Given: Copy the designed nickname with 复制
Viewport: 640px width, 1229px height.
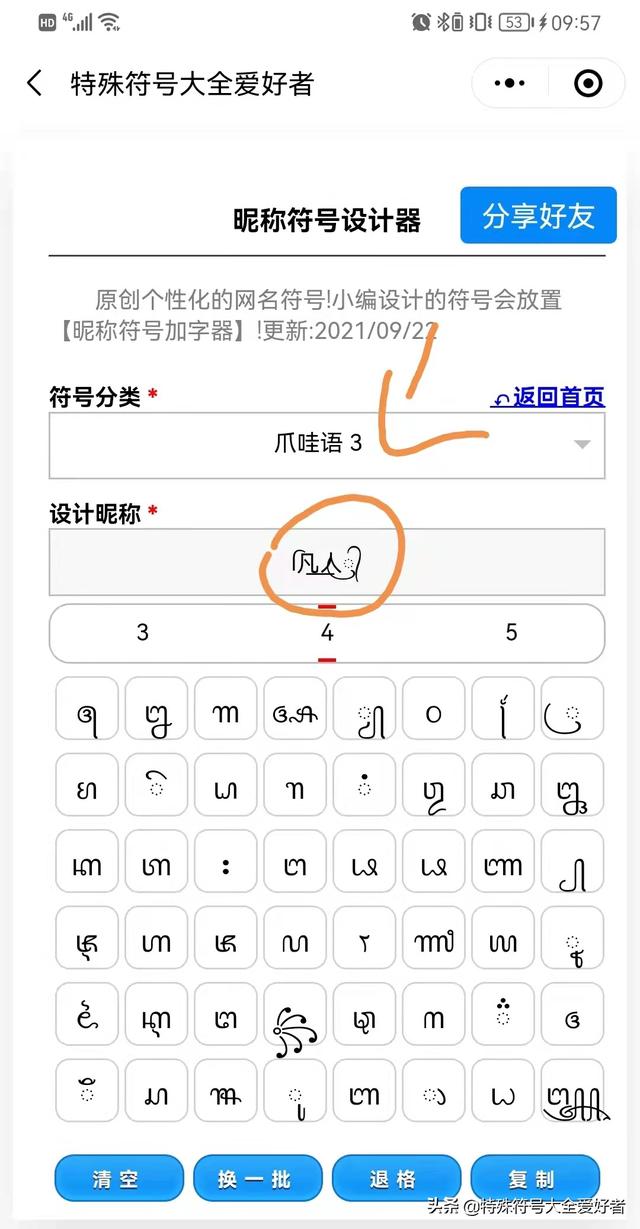Looking at the screenshot, I should [x=535, y=1180].
